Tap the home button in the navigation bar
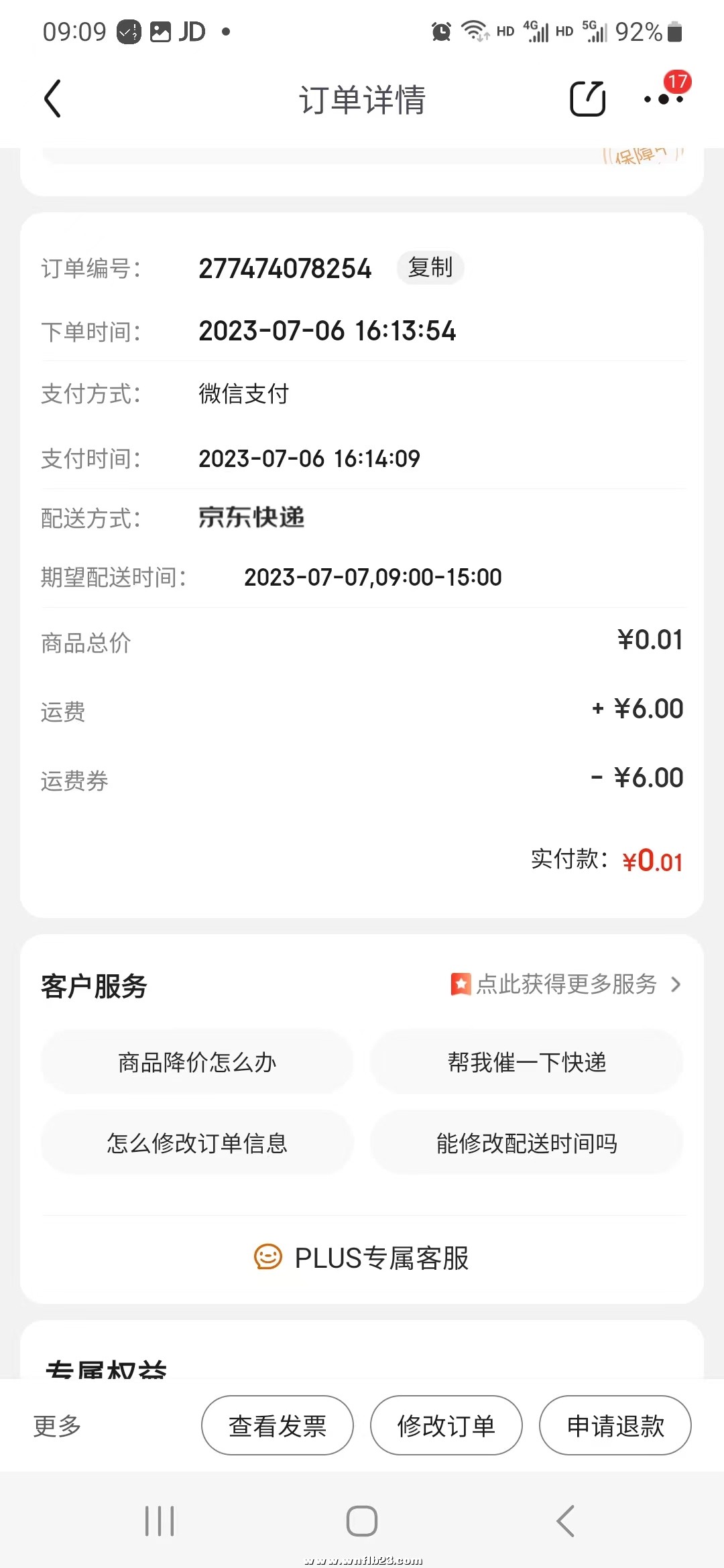The height and width of the screenshot is (1568, 724). (x=361, y=1521)
